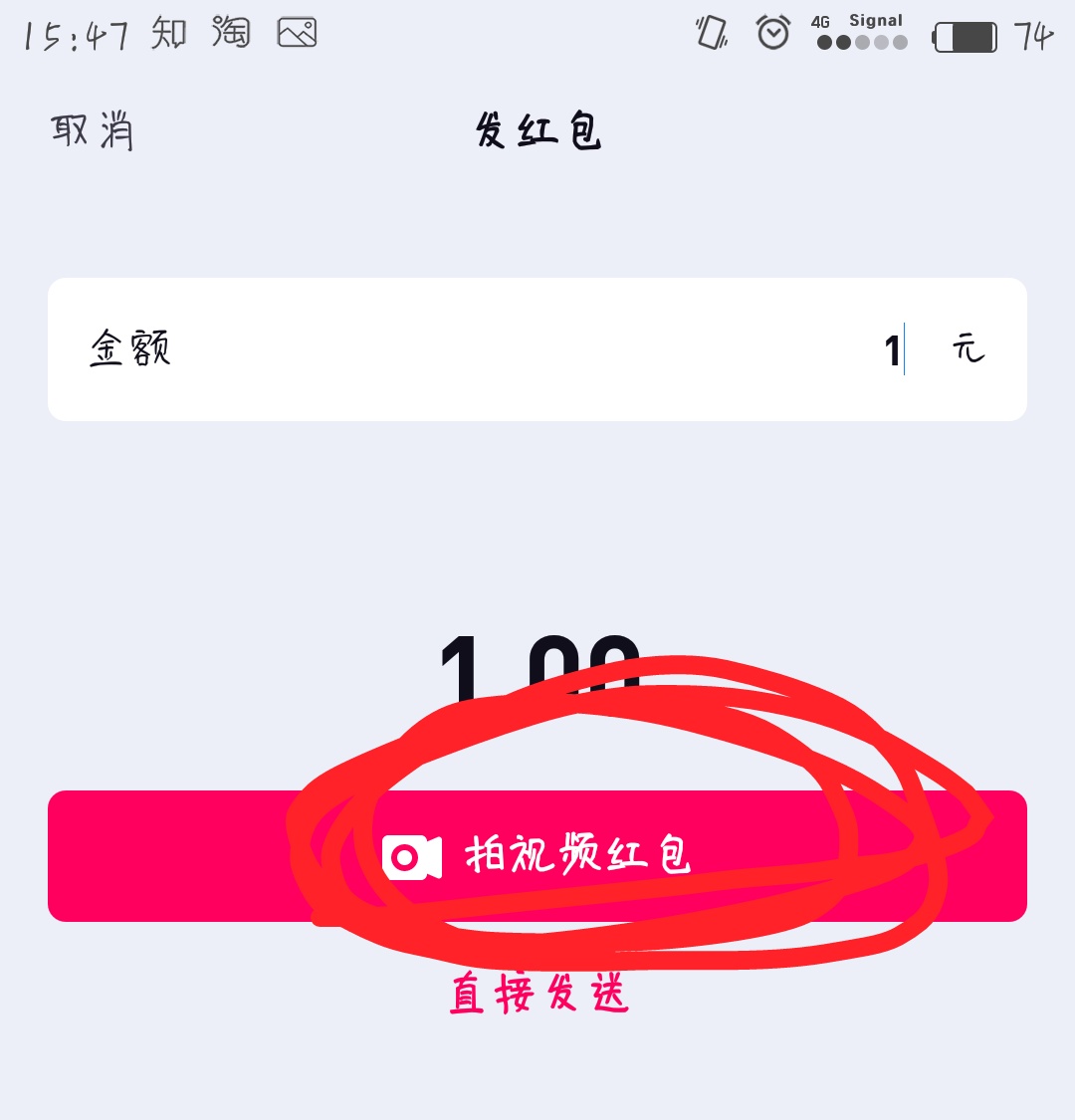Click the alarm clock icon
This screenshot has height=1120, width=1075.
tap(773, 32)
